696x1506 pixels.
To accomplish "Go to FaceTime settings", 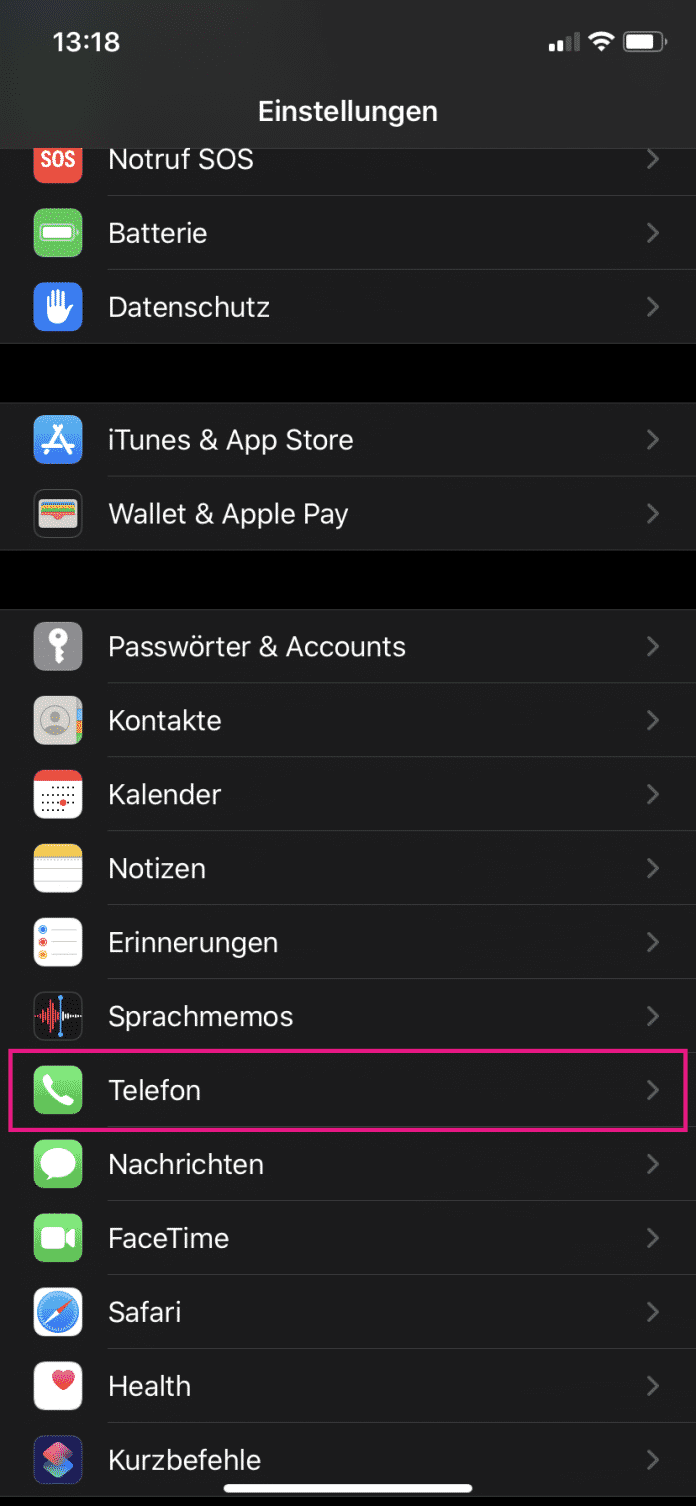I will pos(348,1239).
